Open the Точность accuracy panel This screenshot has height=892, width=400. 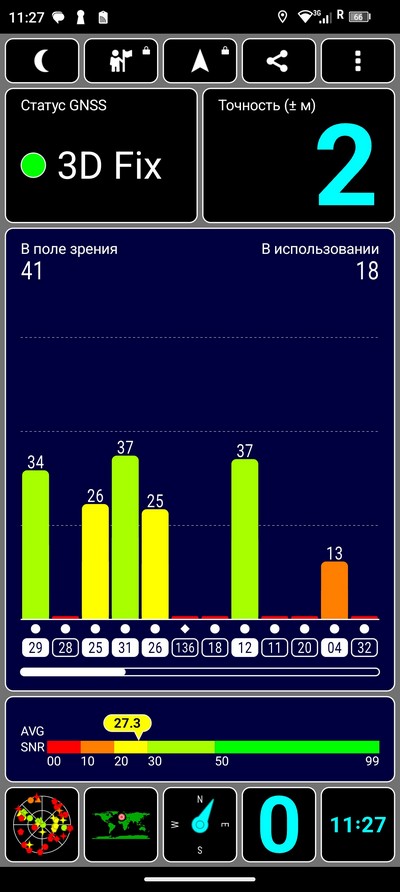(x=299, y=155)
